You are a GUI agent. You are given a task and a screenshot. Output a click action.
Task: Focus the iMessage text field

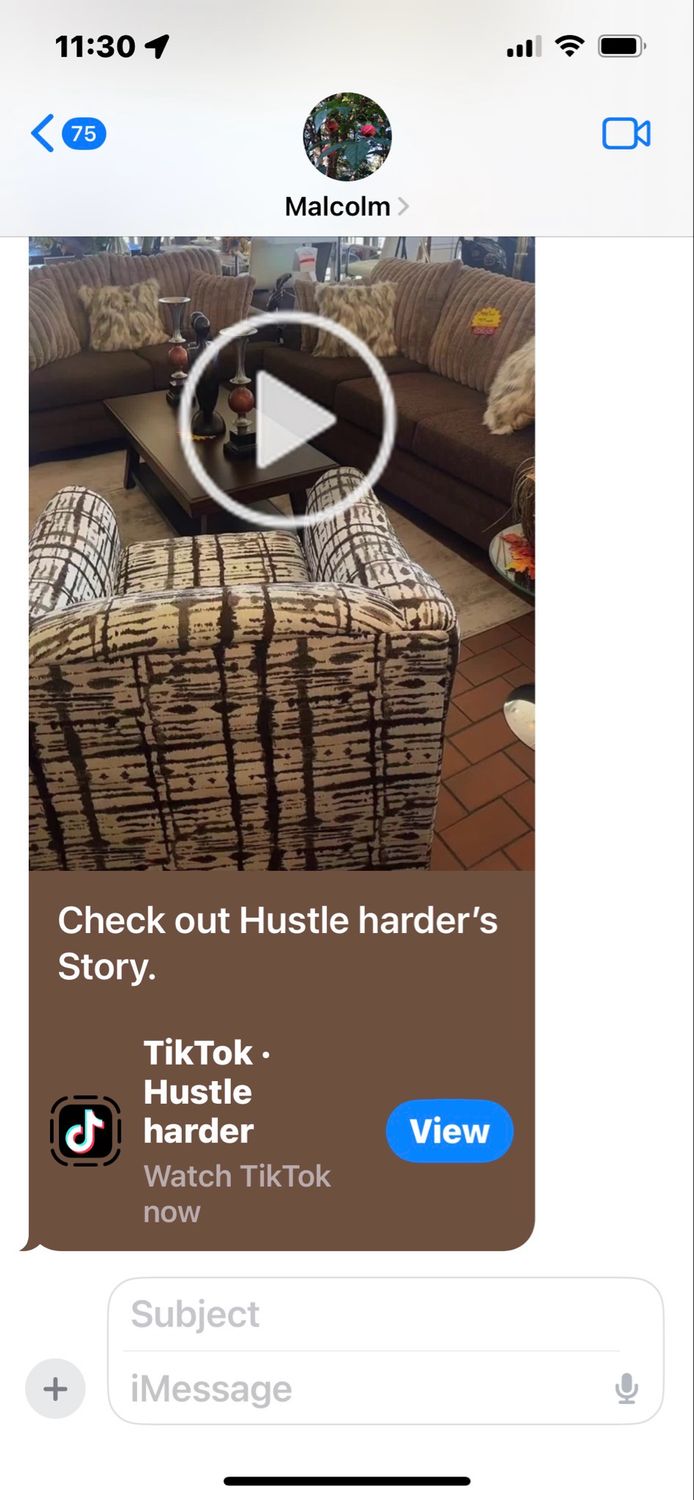[x=360, y=1389]
